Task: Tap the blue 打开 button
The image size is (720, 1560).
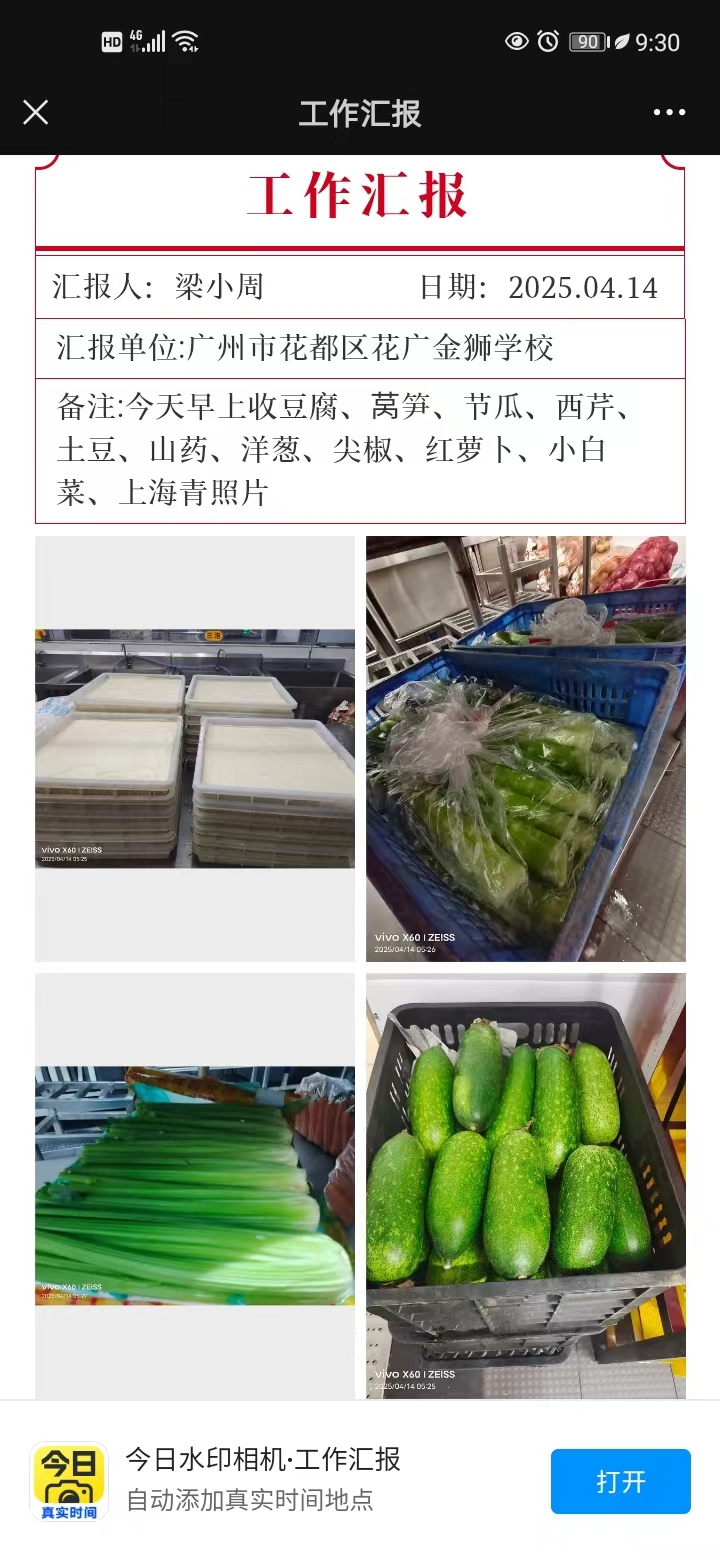Action: [620, 1481]
